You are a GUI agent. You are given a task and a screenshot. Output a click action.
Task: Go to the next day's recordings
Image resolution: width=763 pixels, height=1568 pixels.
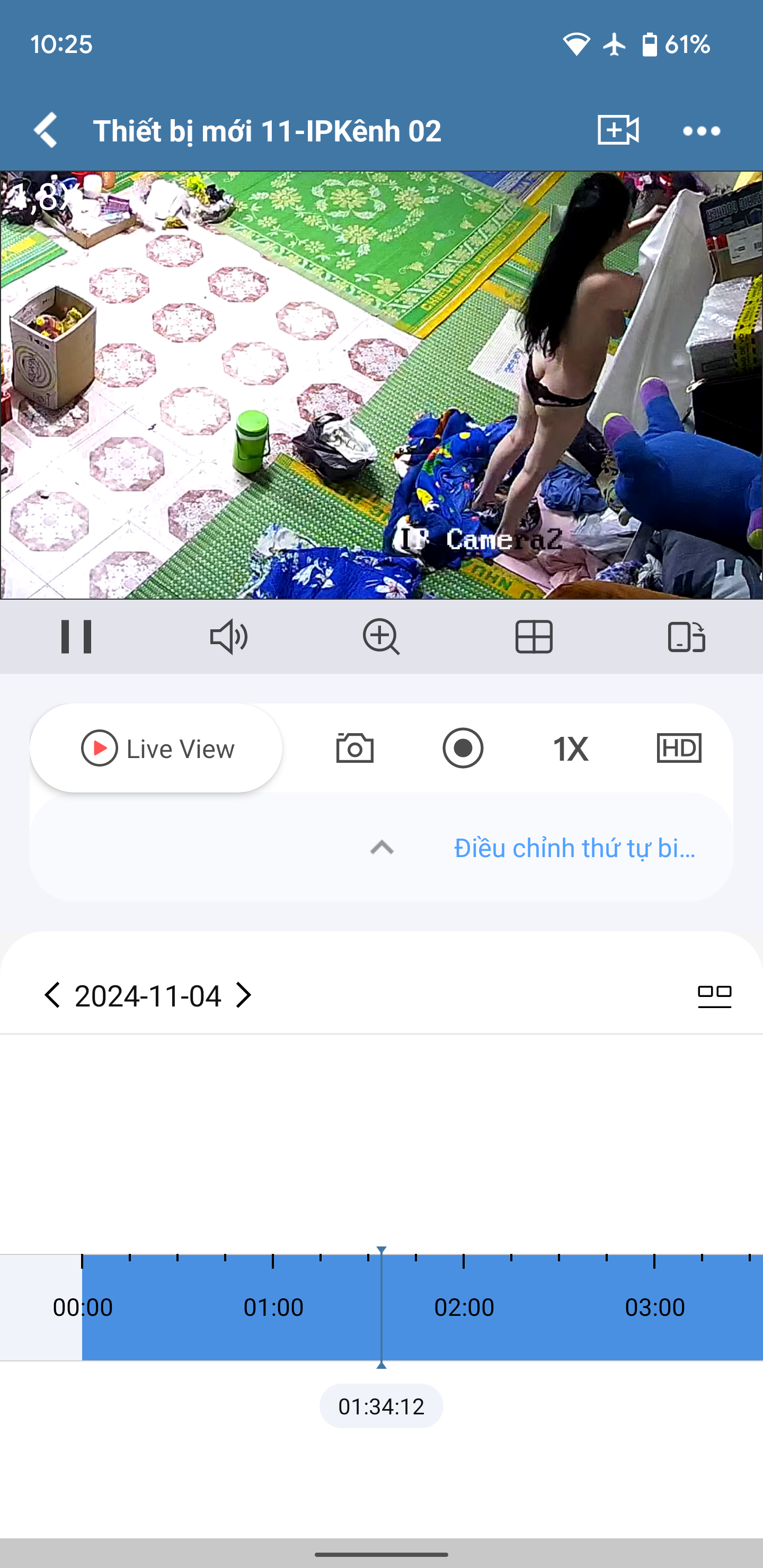click(244, 995)
